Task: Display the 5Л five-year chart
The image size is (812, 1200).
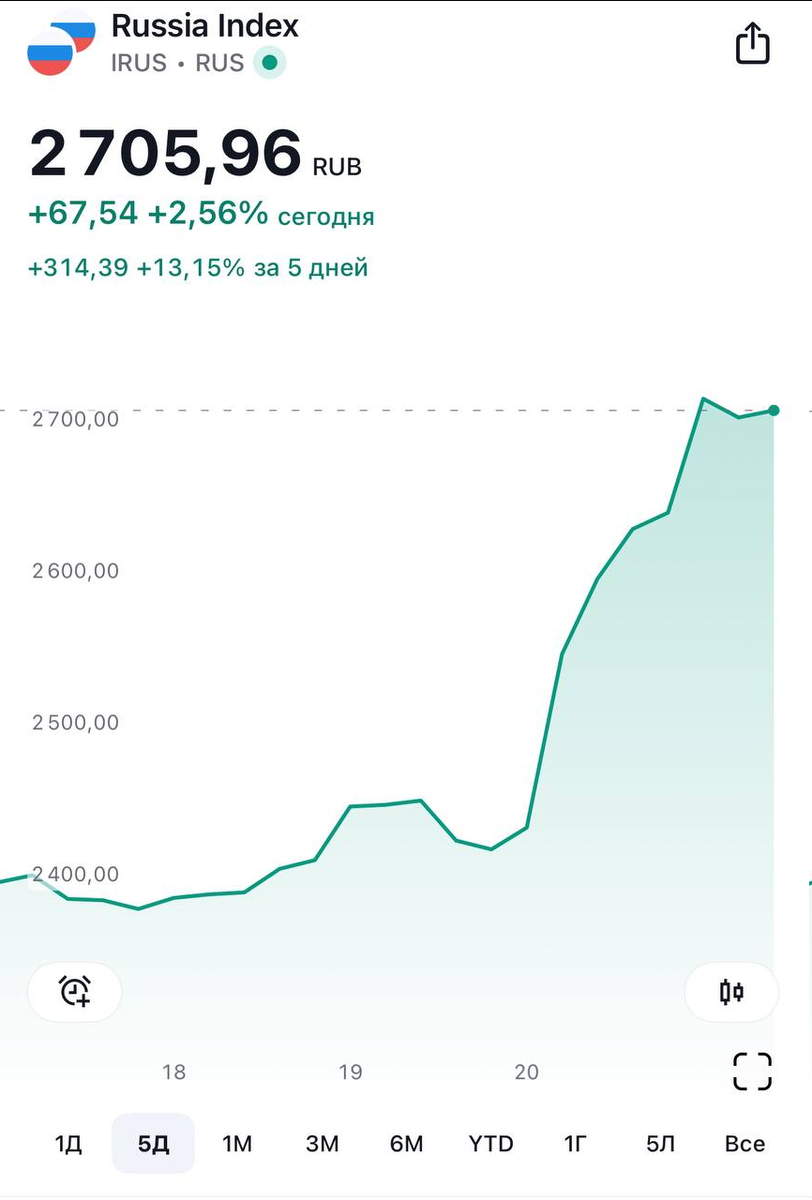Action: click(660, 1143)
